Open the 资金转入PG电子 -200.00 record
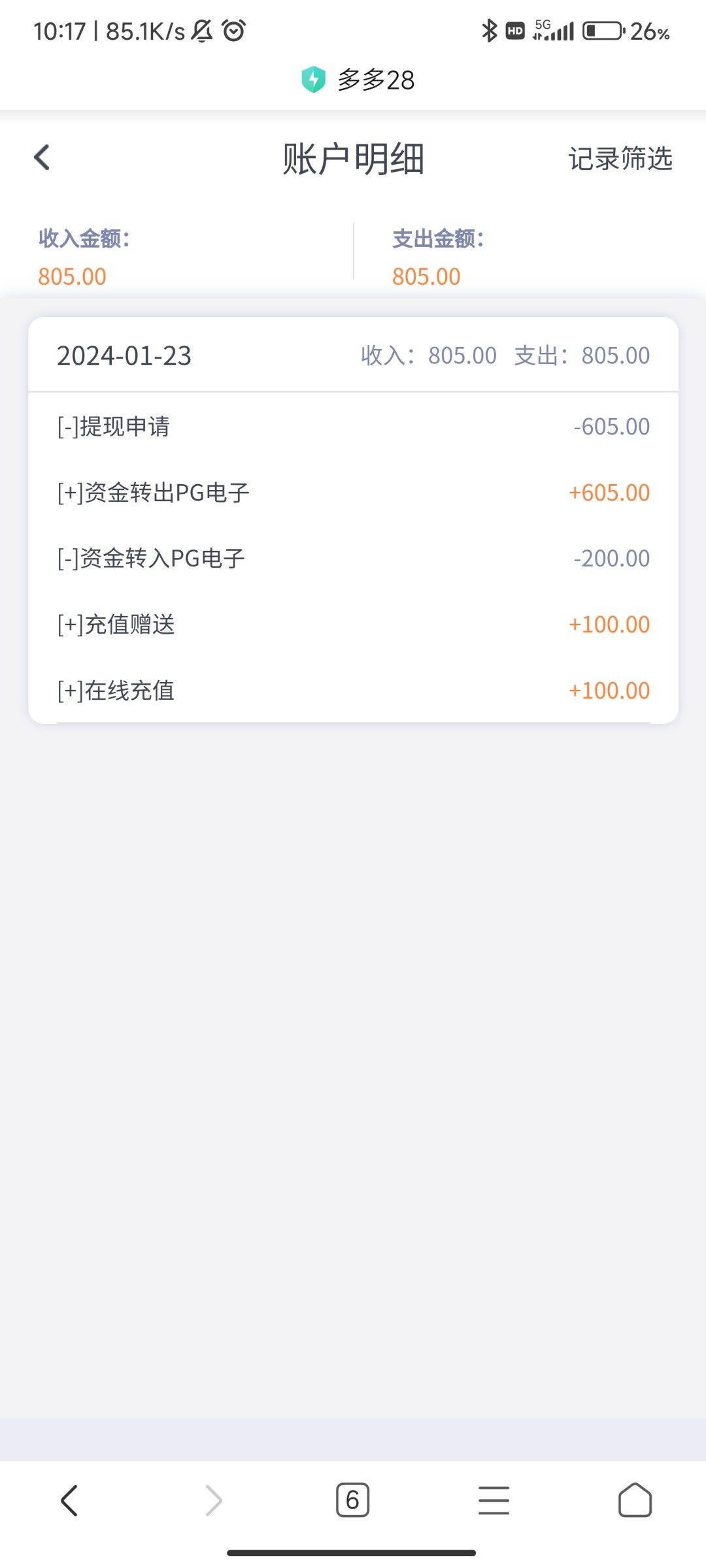Viewport: 706px width, 1568px height. [x=353, y=559]
